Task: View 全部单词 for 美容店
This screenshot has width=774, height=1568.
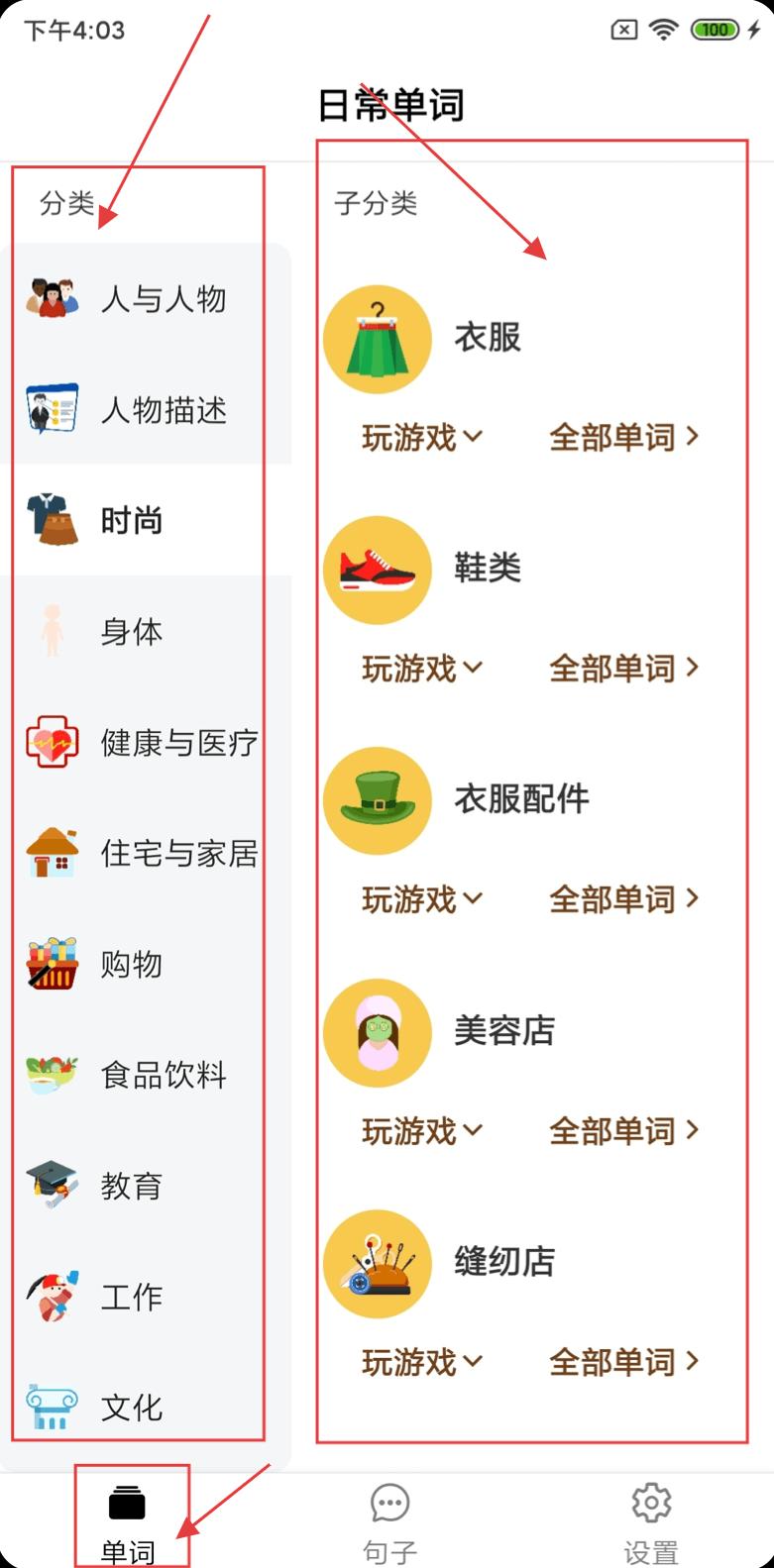Action: point(624,1130)
